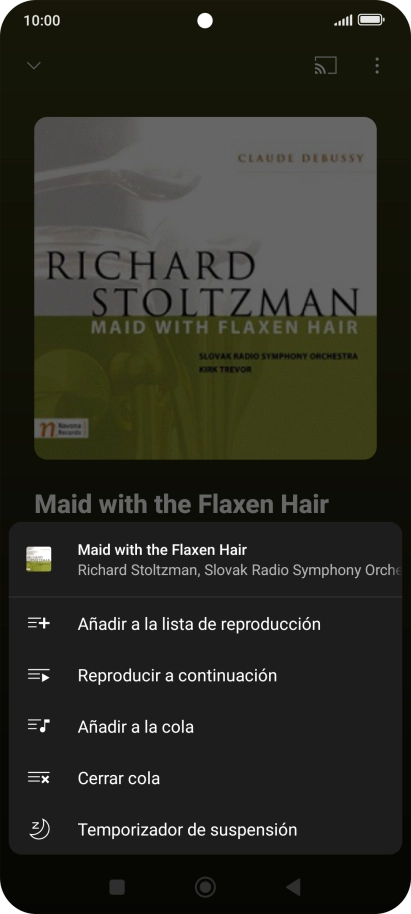
Task: Open Temporizador de suspensión
Action: click(205, 829)
